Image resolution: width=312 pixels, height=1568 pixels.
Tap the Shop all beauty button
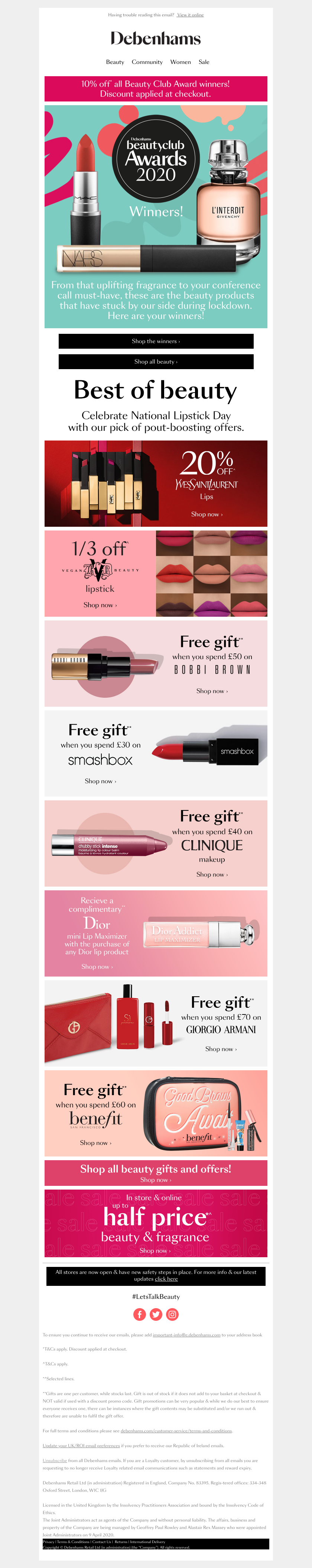[156, 362]
